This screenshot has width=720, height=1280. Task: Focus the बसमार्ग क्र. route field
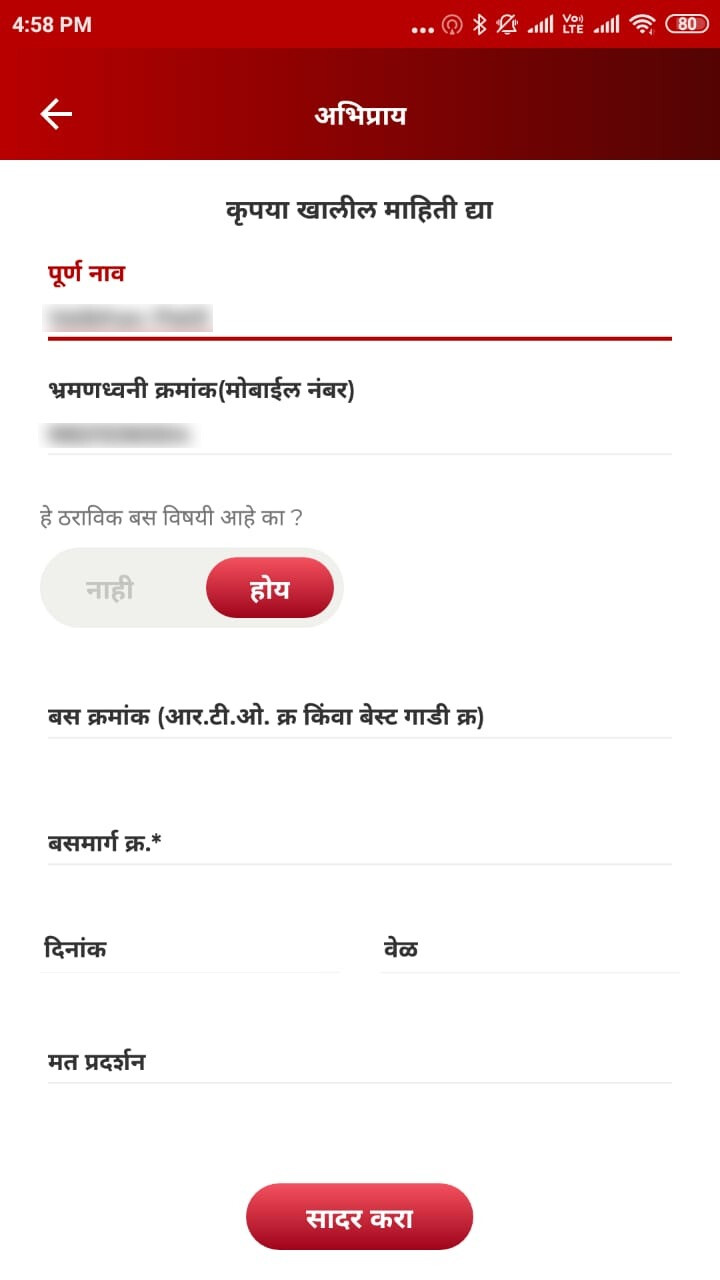359,844
